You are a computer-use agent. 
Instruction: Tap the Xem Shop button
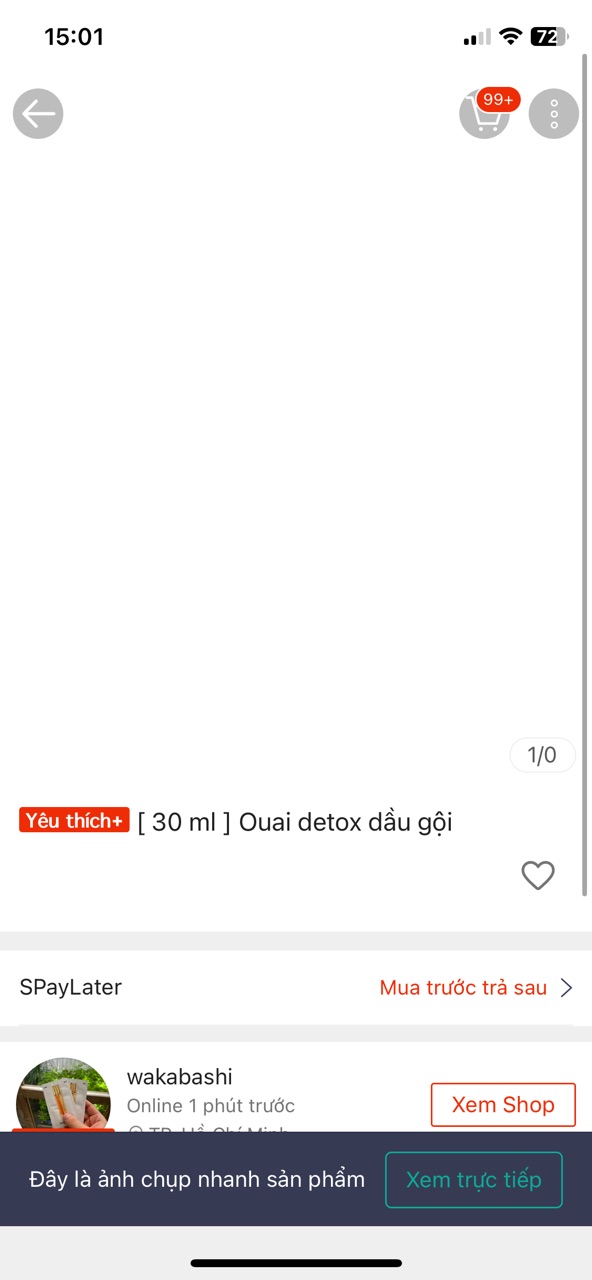pos(503,1105)
